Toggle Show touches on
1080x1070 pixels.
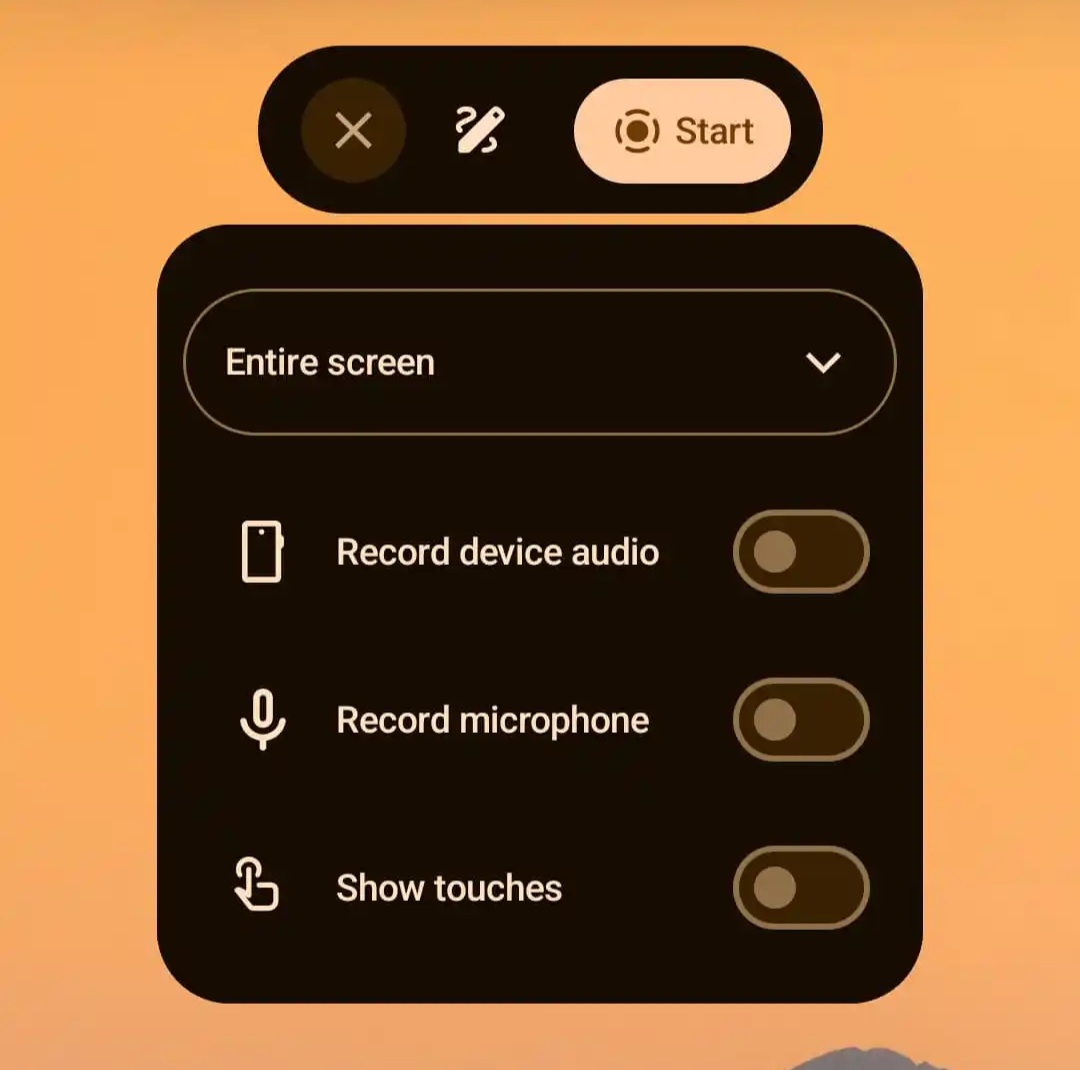pyautogui.click(x=800, y=888)
